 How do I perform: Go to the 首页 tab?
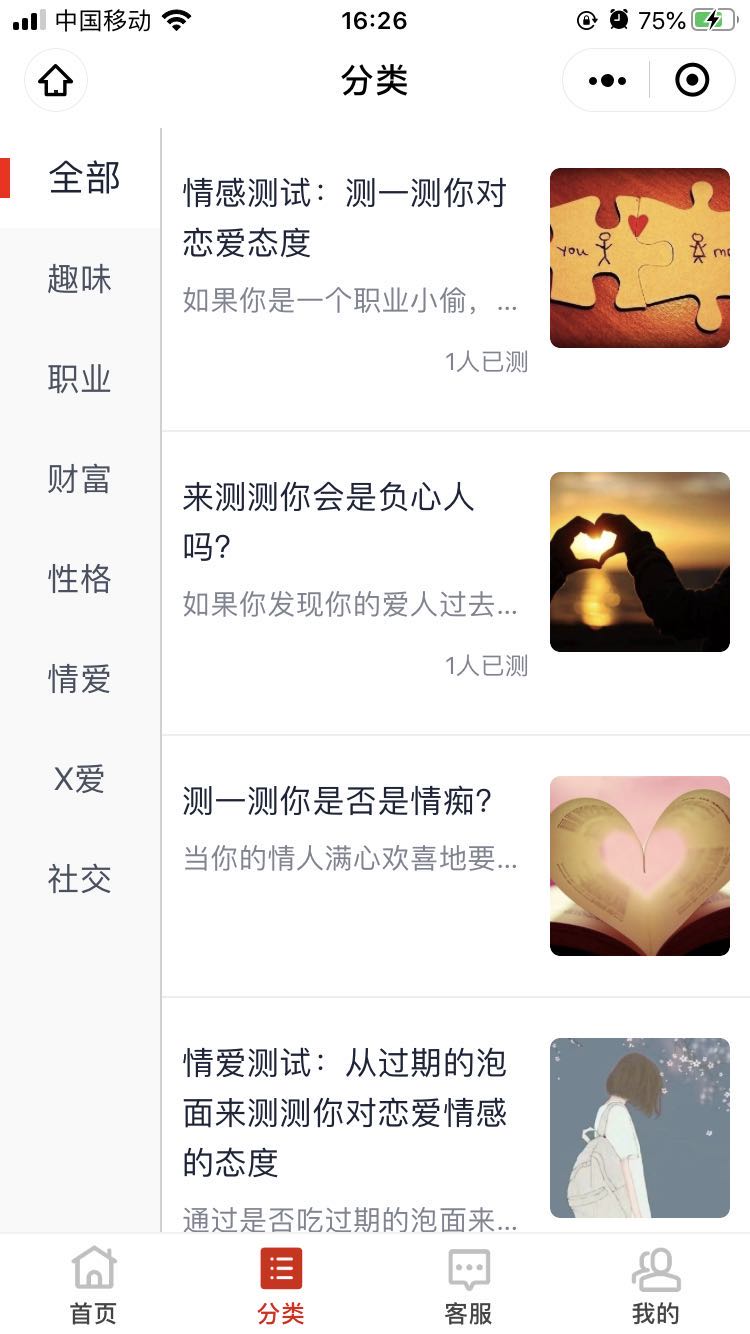point(94,1285)
